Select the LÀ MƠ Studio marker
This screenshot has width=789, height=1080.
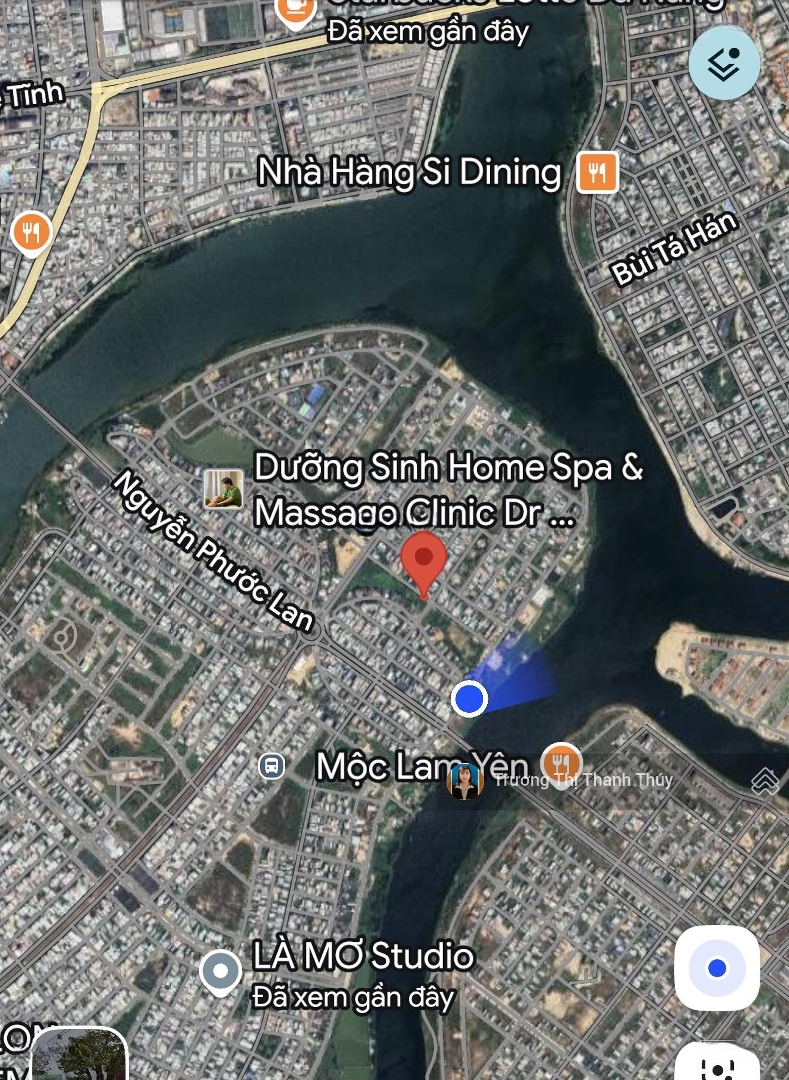point(221,971)
